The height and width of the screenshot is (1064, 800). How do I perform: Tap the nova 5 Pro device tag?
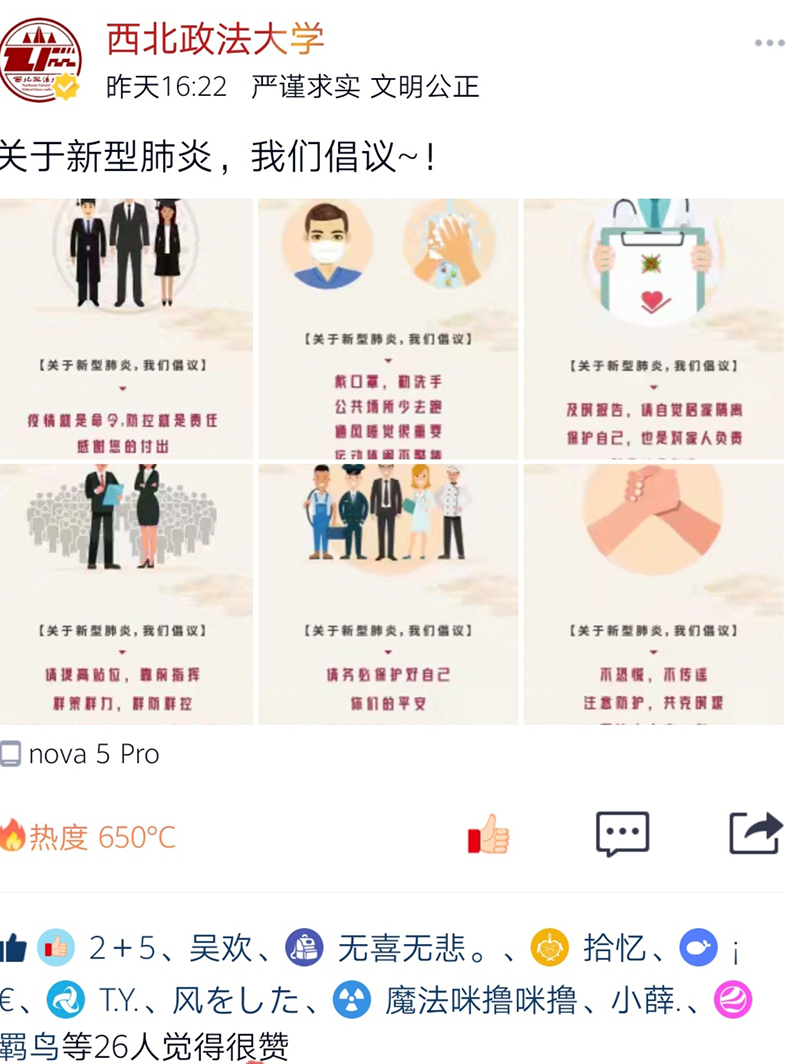pyautogui.click(x=93, y=754)
